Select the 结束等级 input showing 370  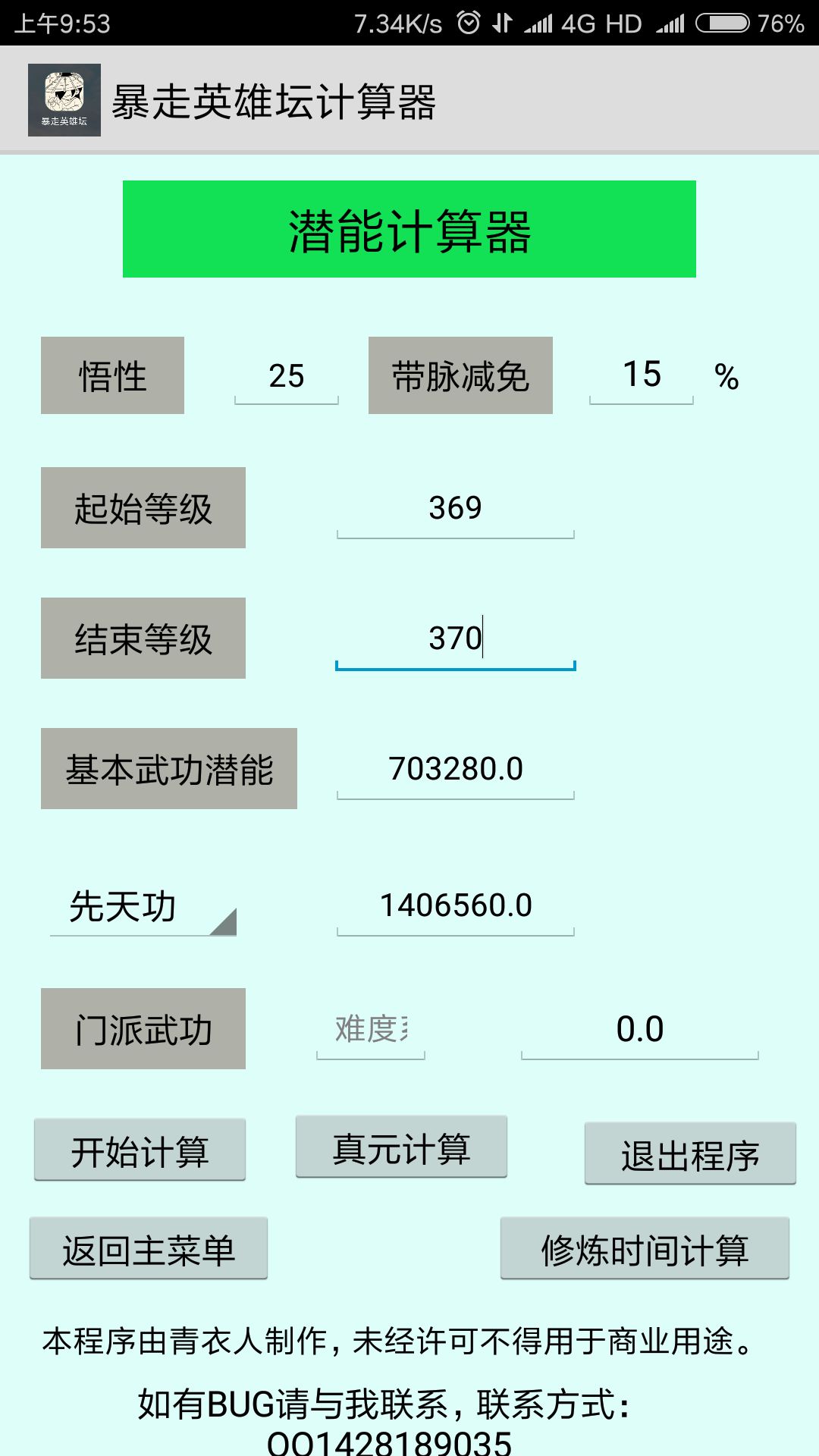(455, 639)
